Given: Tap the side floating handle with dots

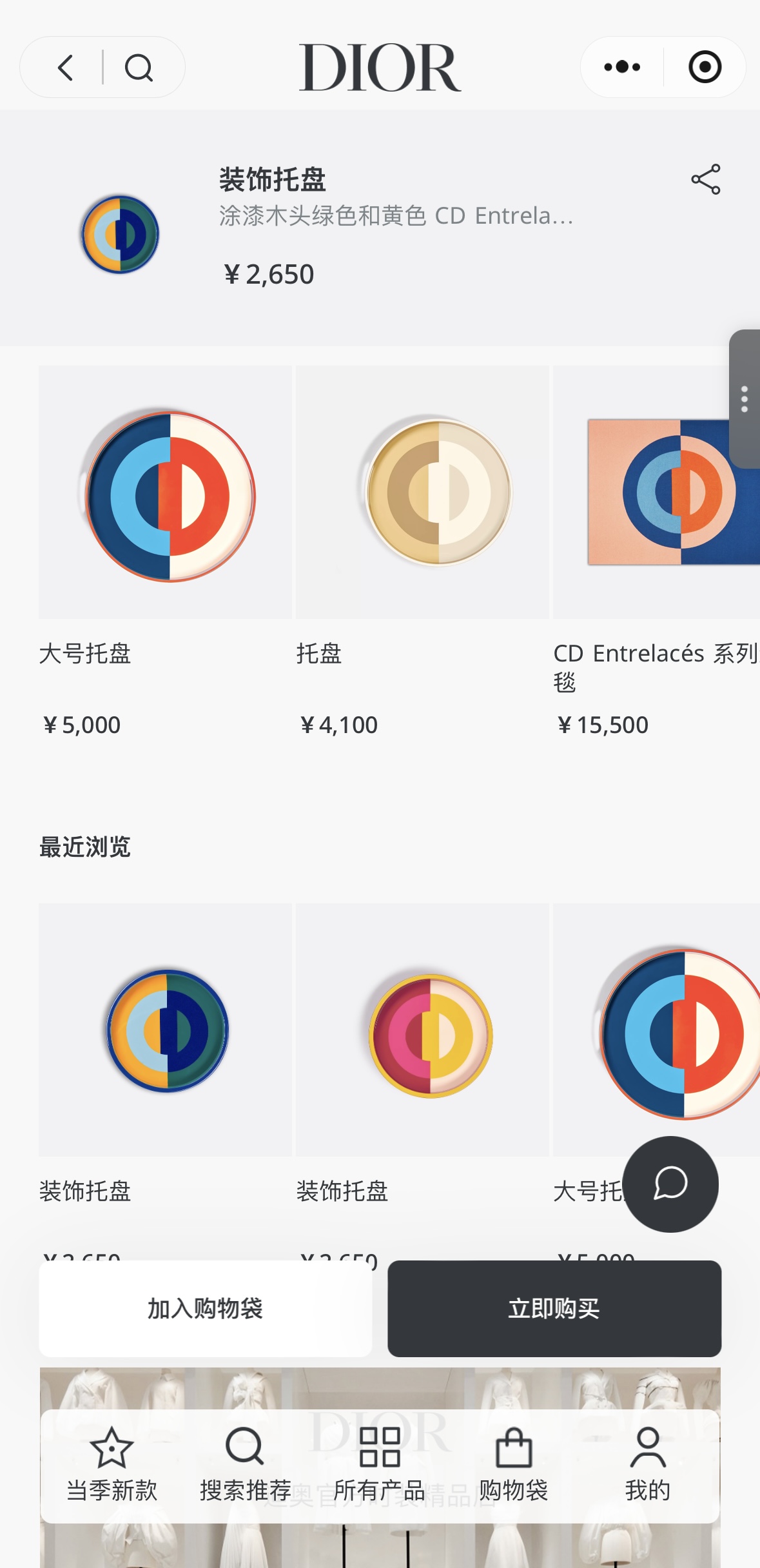Looking at the screenshot, I should [x=745, y=399].
